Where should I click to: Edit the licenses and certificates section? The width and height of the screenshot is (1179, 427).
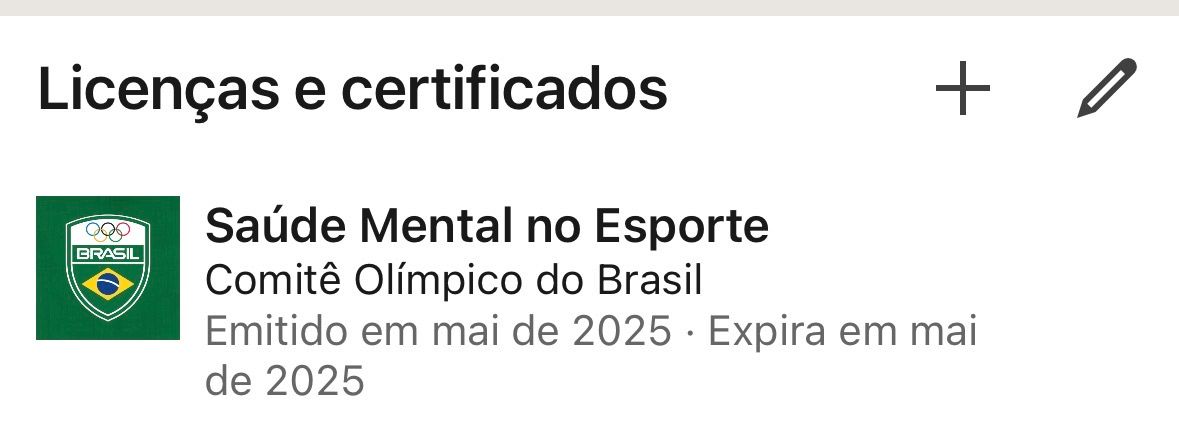click(x=1107, y=89)
